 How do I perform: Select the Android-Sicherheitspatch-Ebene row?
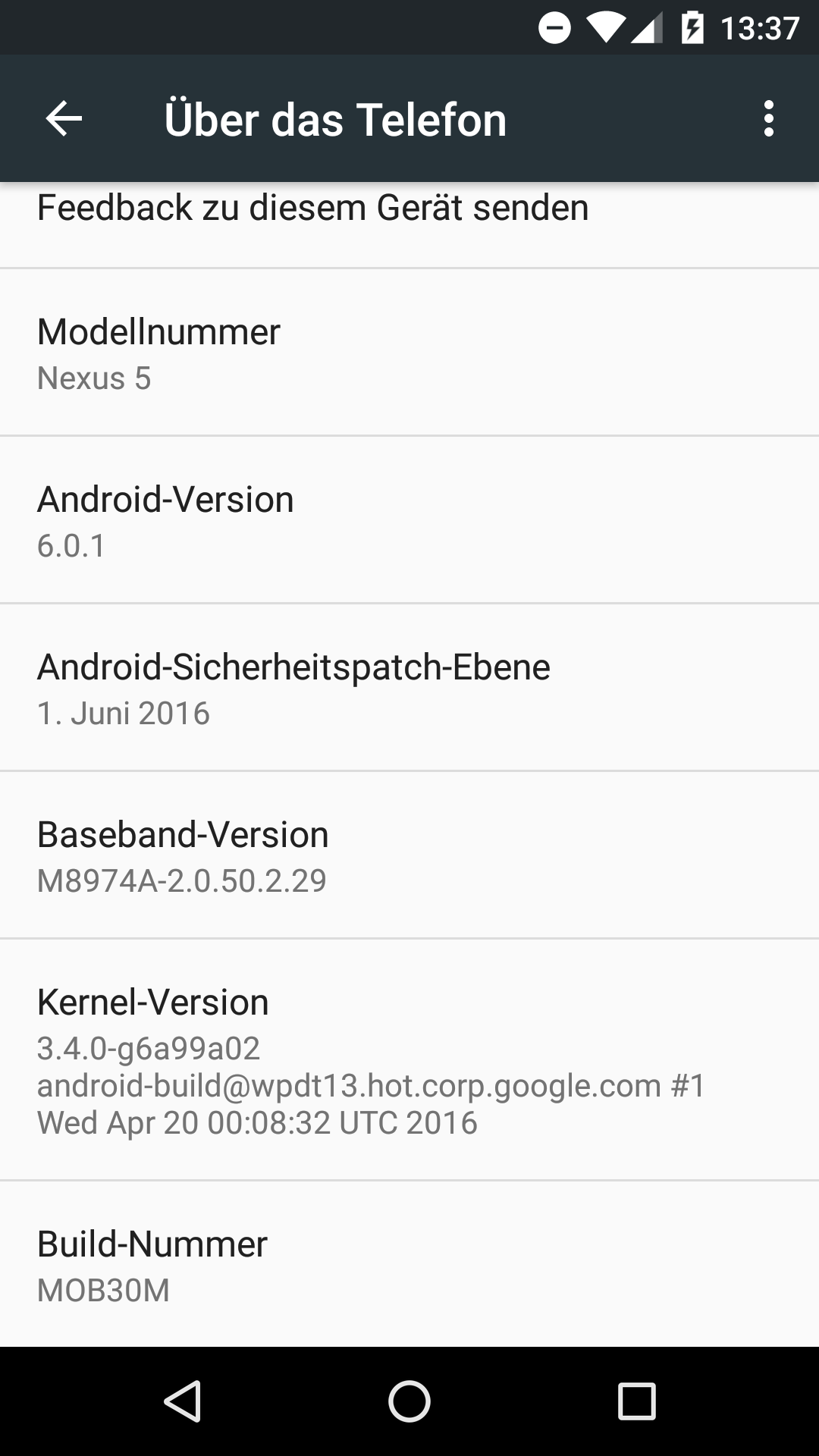click(x=409, y=689)
